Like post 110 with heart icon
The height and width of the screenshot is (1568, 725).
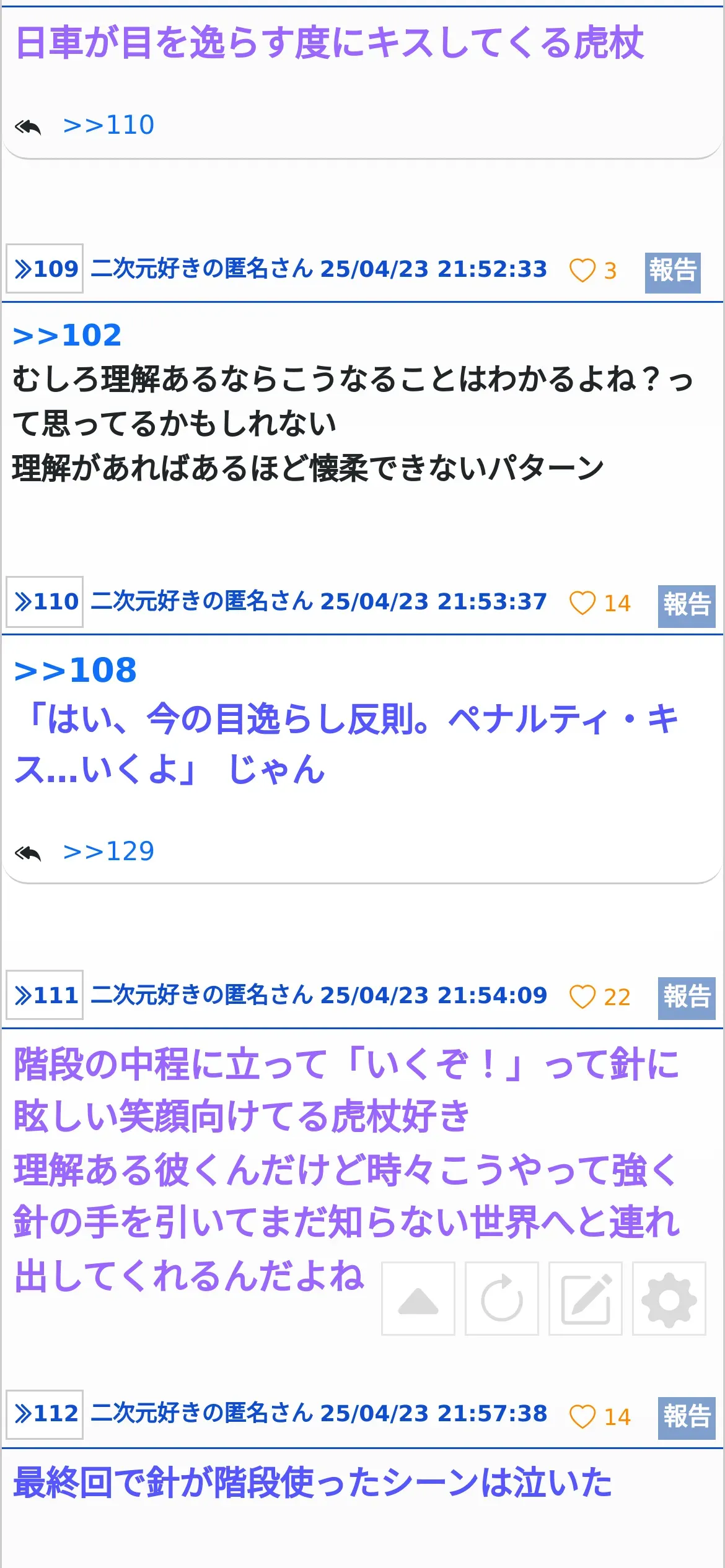[x=582, y=603]
